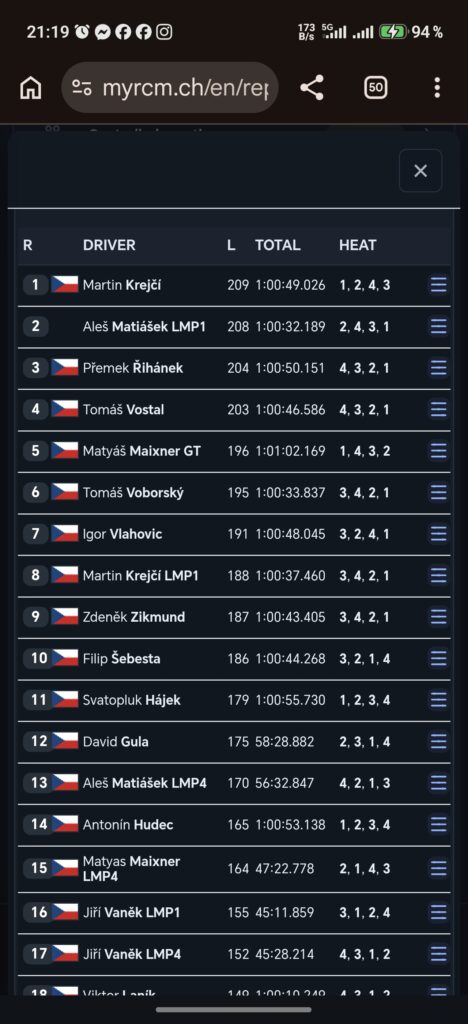Screen dimensions: 468x1024
Task: Go to the browser home page
Action: 30,88
